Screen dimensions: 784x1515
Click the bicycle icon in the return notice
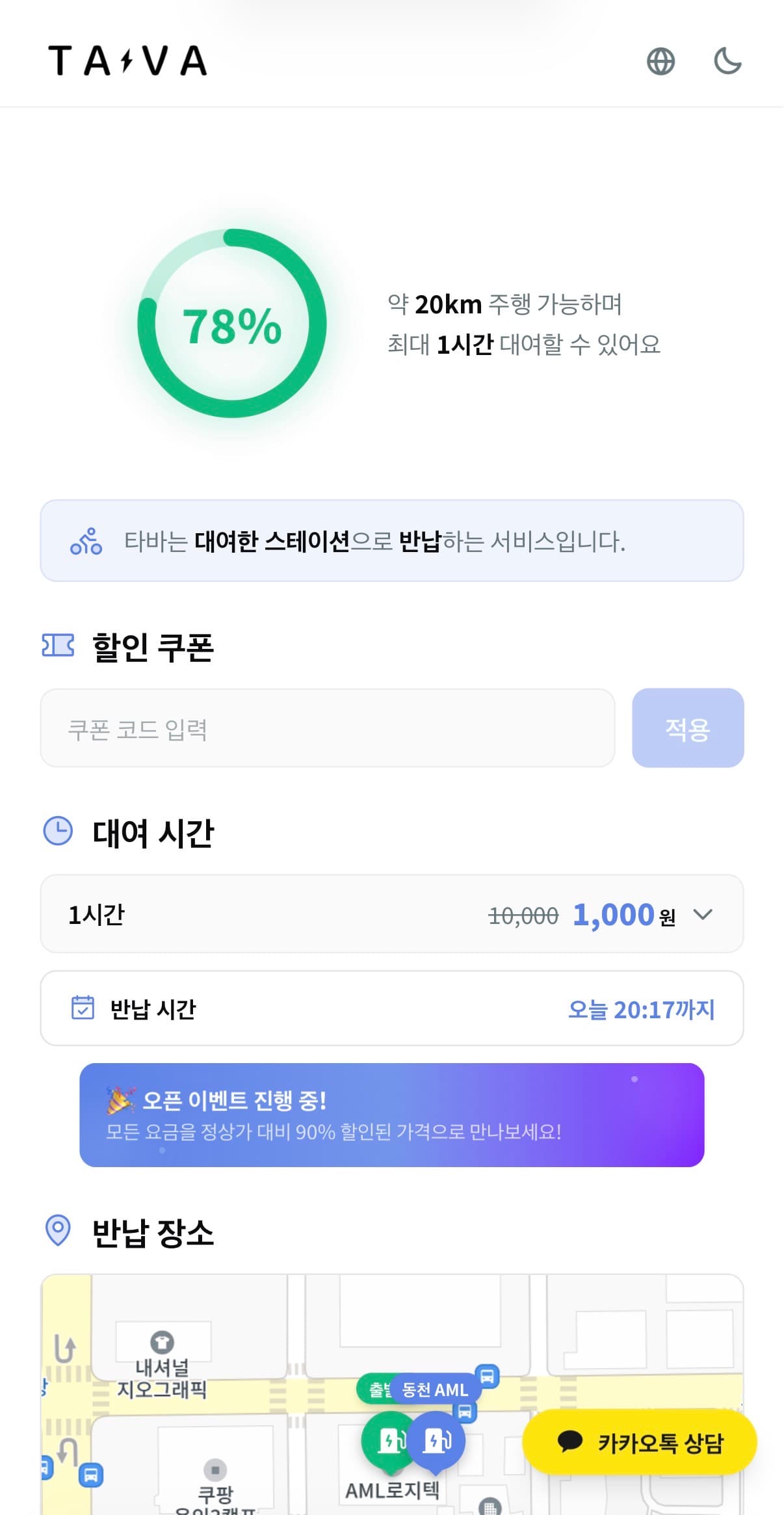pos(87,542)
